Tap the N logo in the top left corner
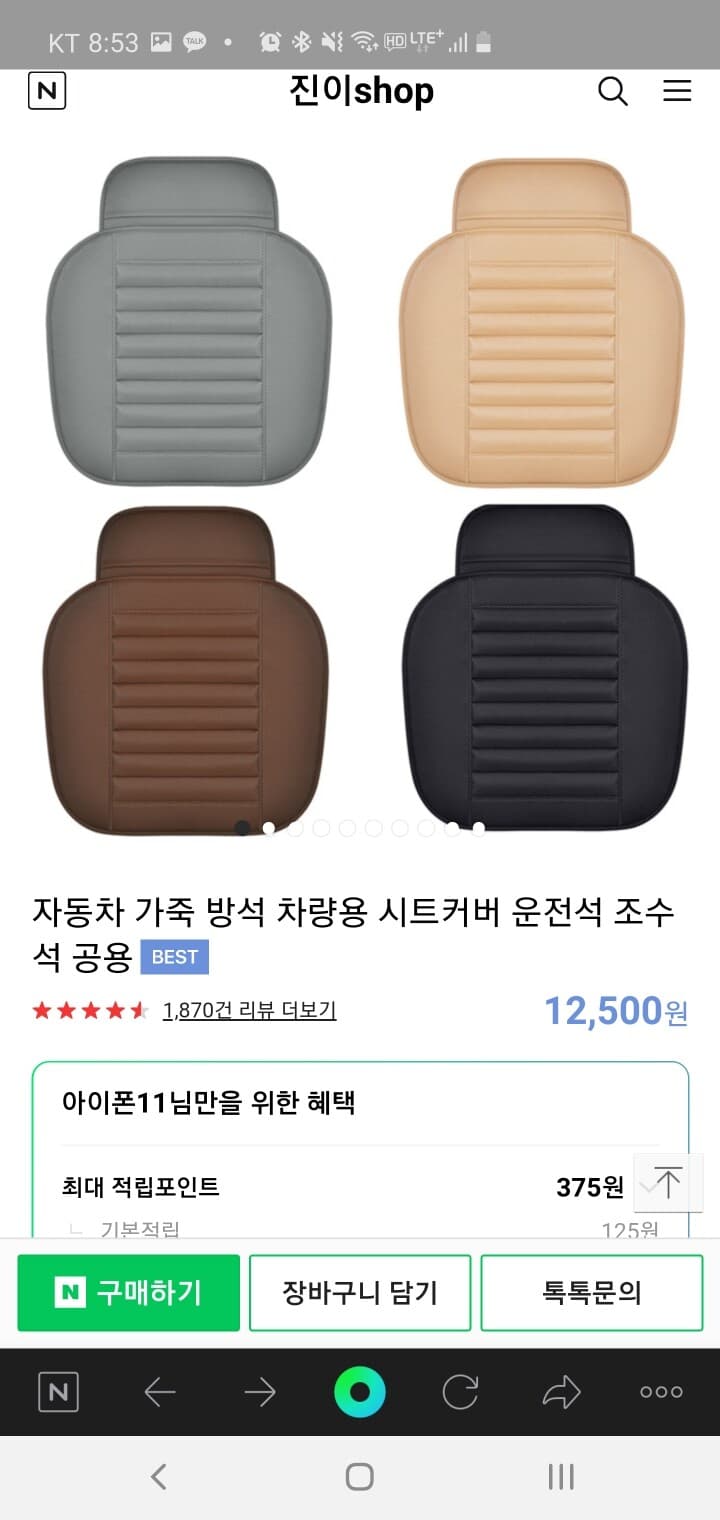720x1520 pixels. (47, 90)
